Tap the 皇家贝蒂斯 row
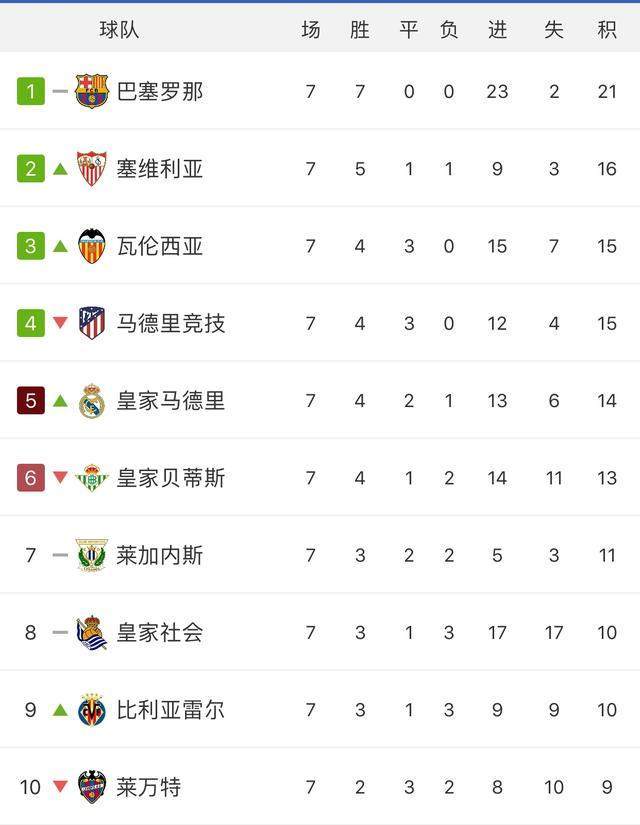 click(x=170, y=478)
